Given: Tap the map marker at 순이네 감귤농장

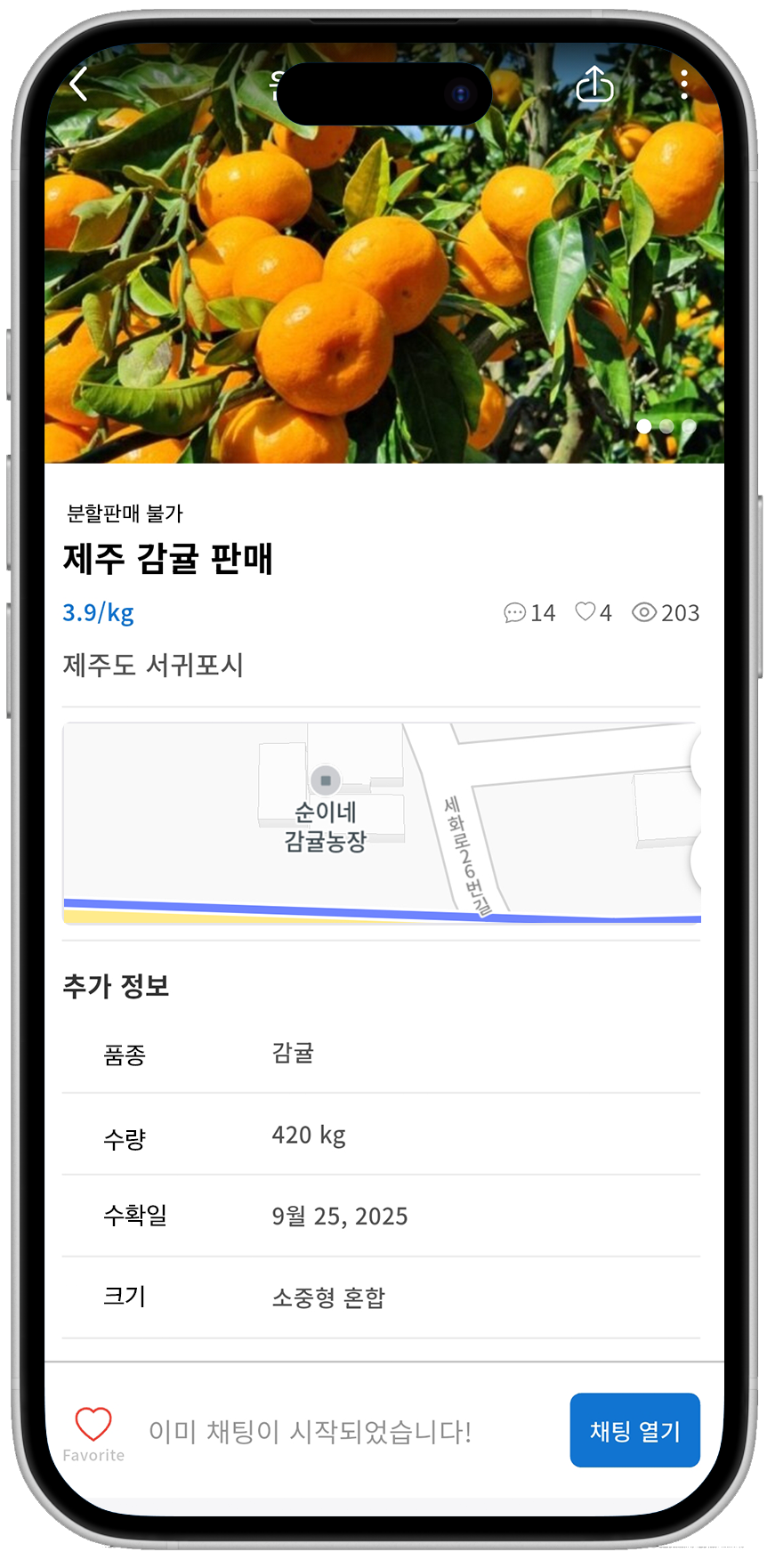Looking at the screenshot, I should [x=327, y=780].
